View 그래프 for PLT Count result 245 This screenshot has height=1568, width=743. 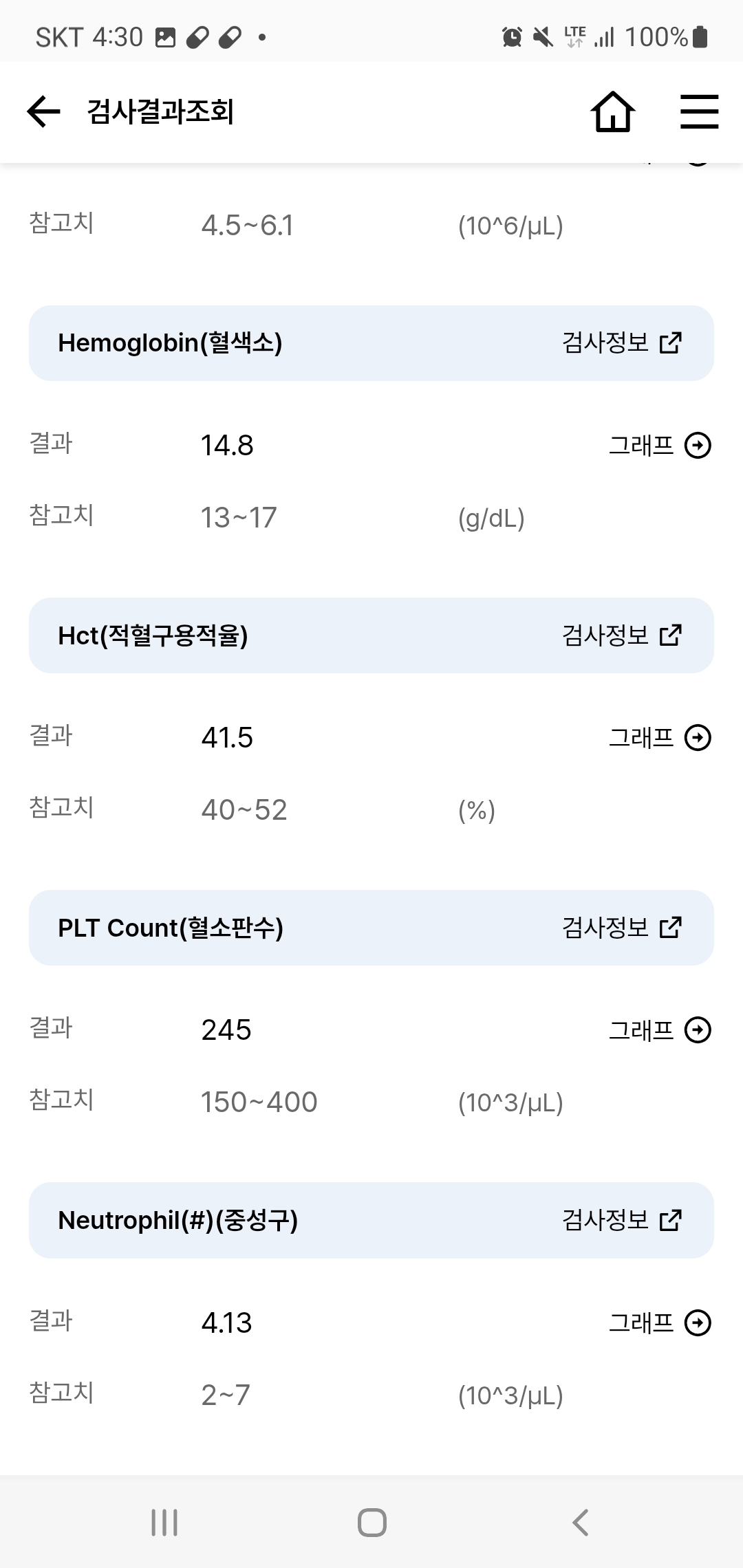(x=660, y=1030)
